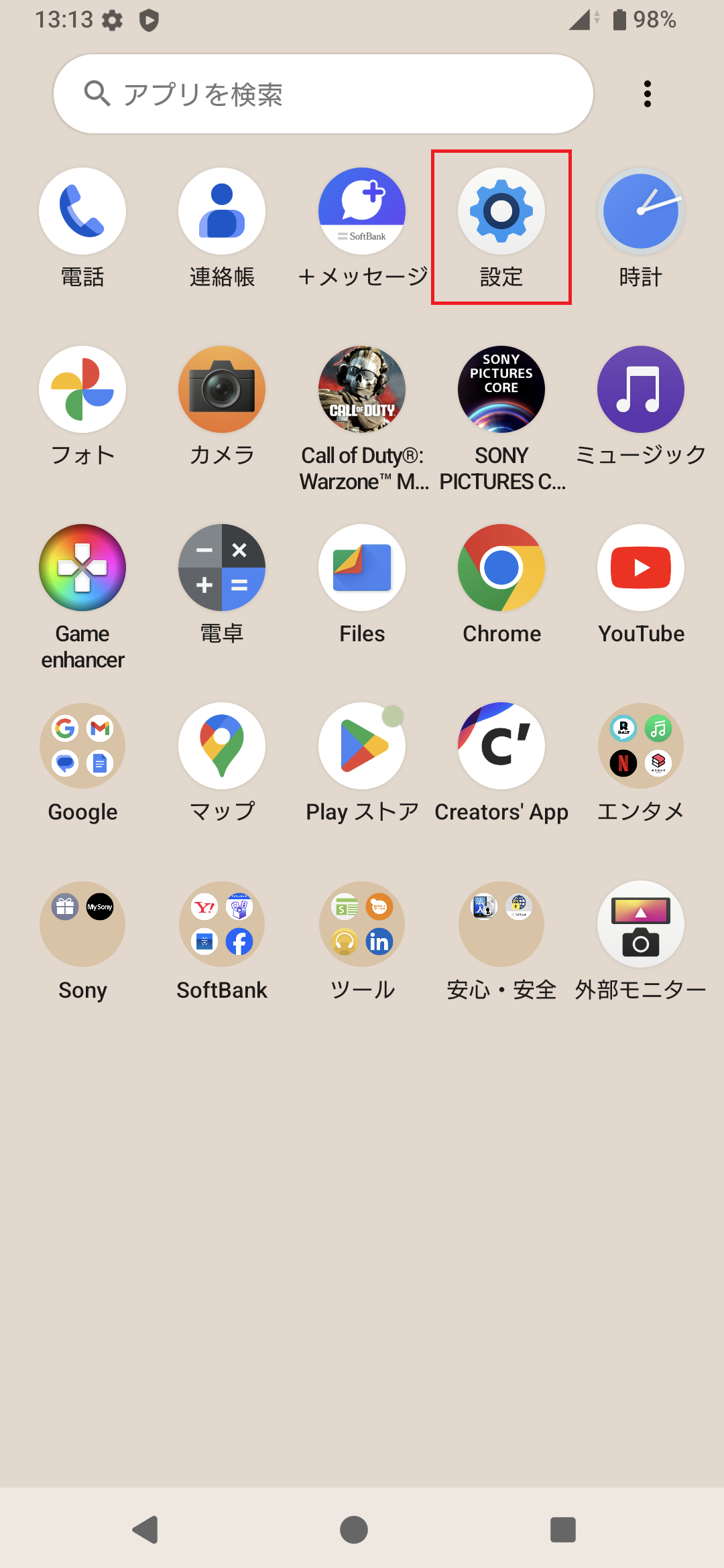Screen dimensions: 724x1568
Task: Expand the SoftBank app folder
Action: (222, 923)
